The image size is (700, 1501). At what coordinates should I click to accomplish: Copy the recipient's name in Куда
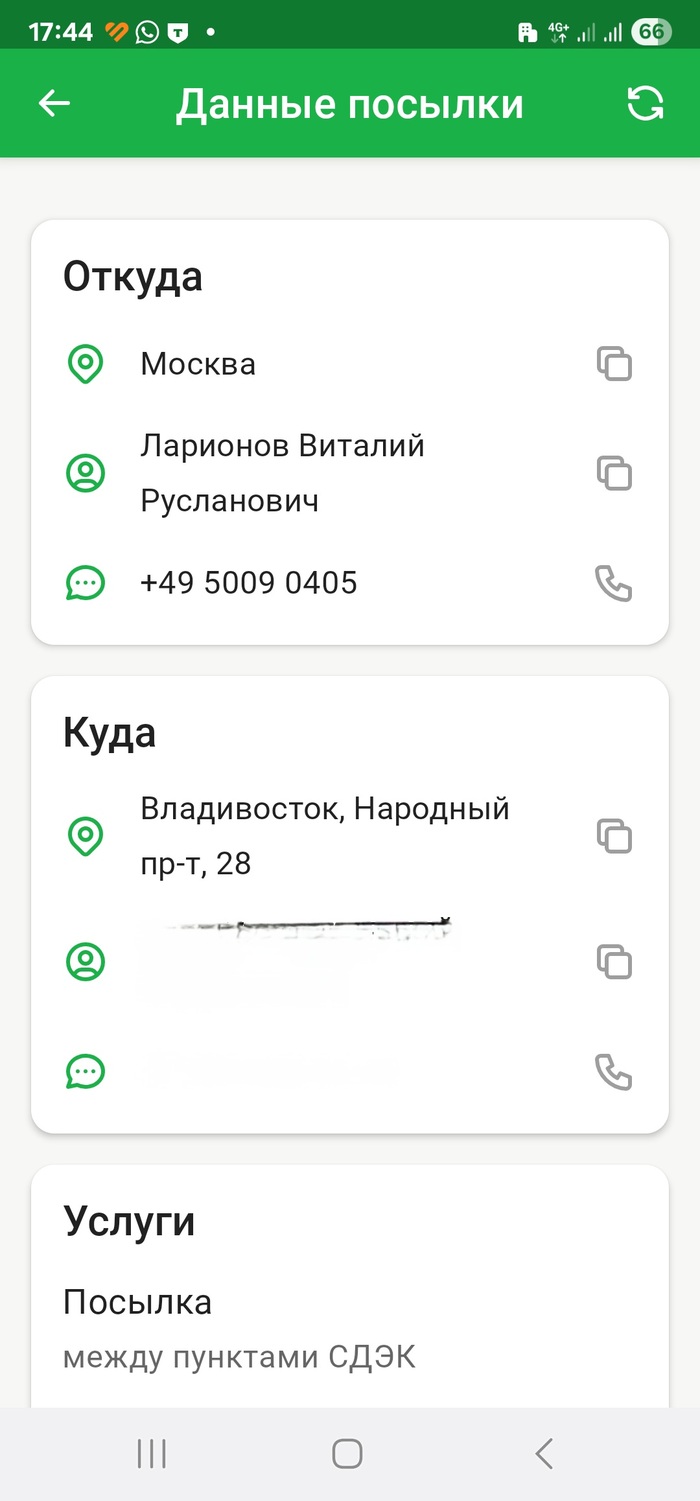coord(614,962)
